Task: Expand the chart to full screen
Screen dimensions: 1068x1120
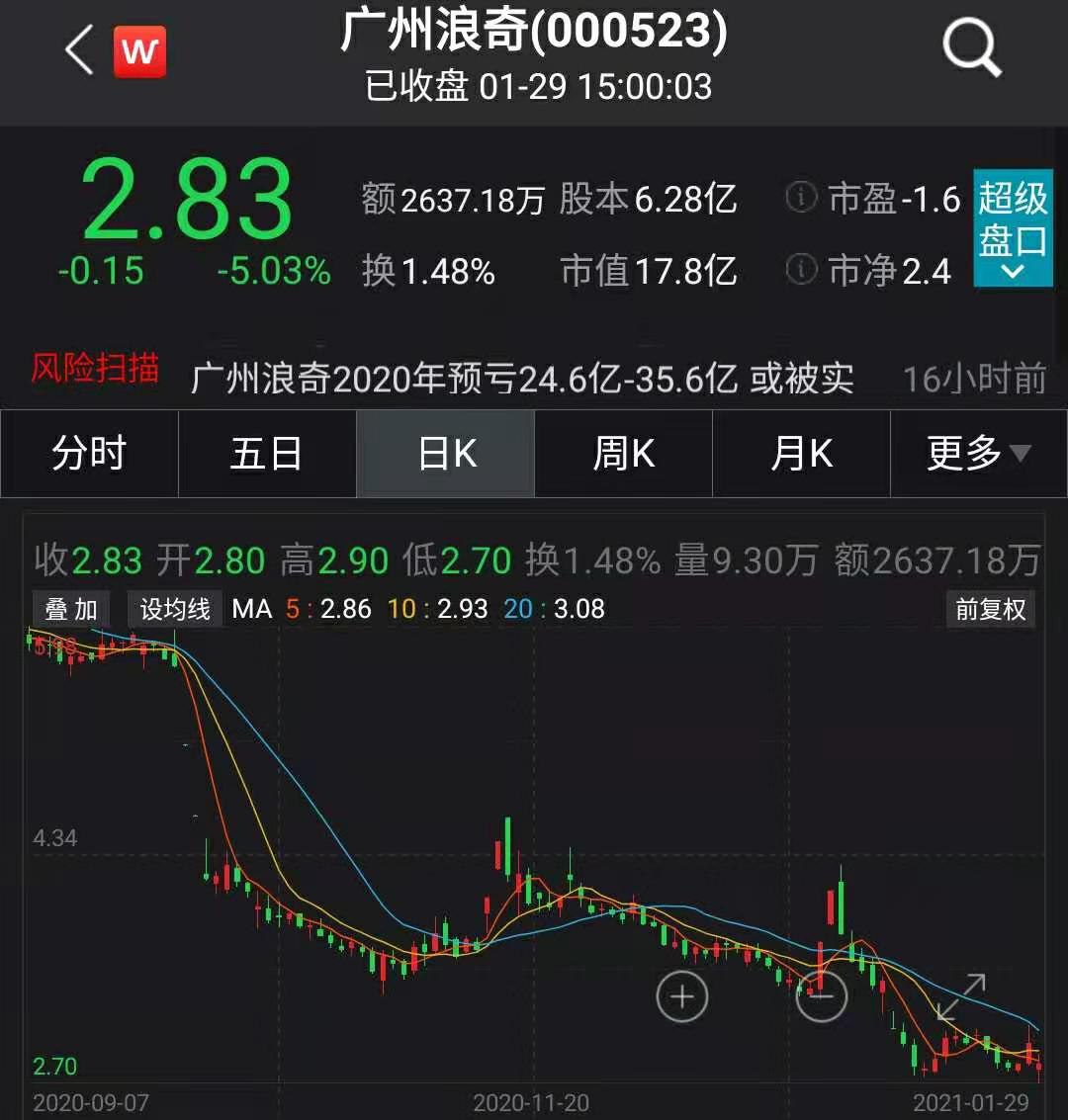Action: 961,996
